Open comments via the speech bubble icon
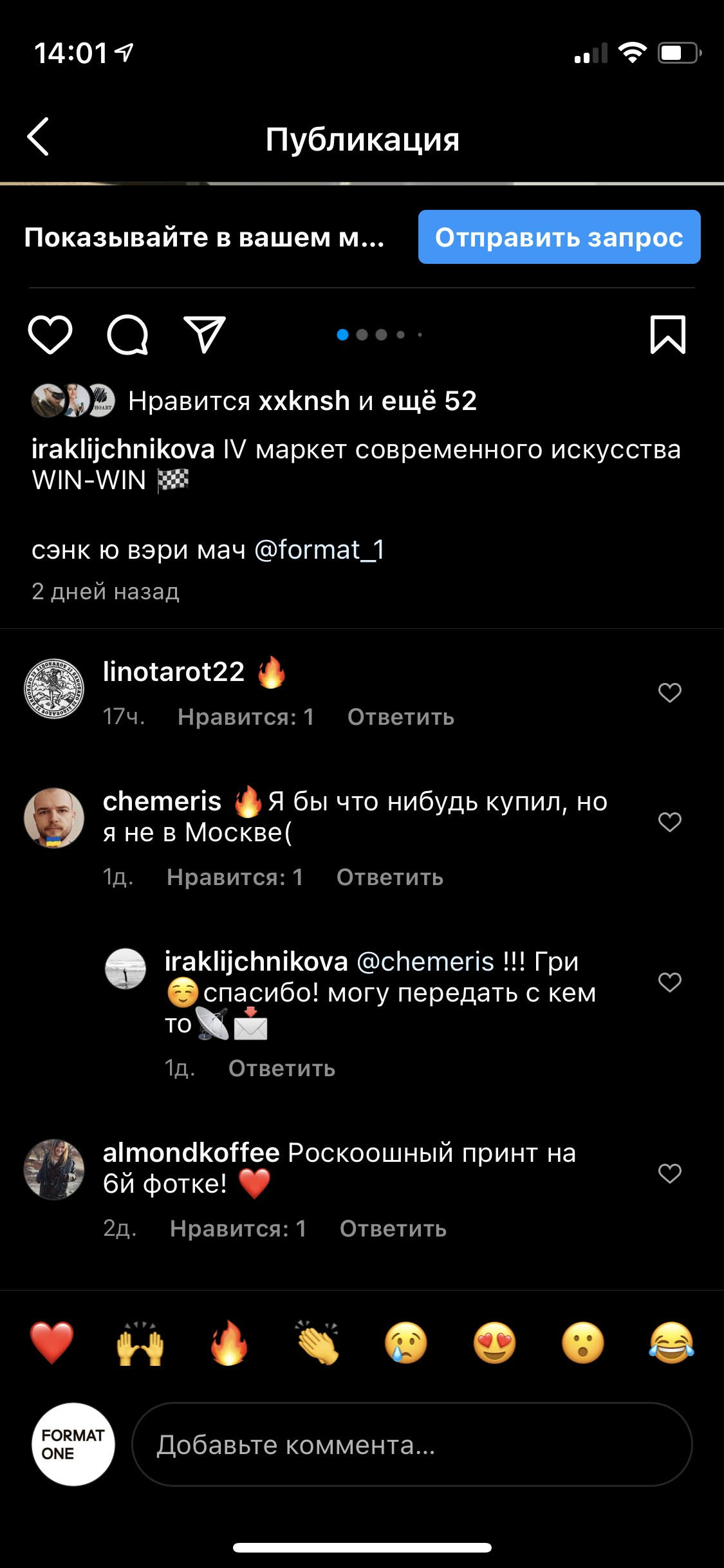 tap(127, 335)
